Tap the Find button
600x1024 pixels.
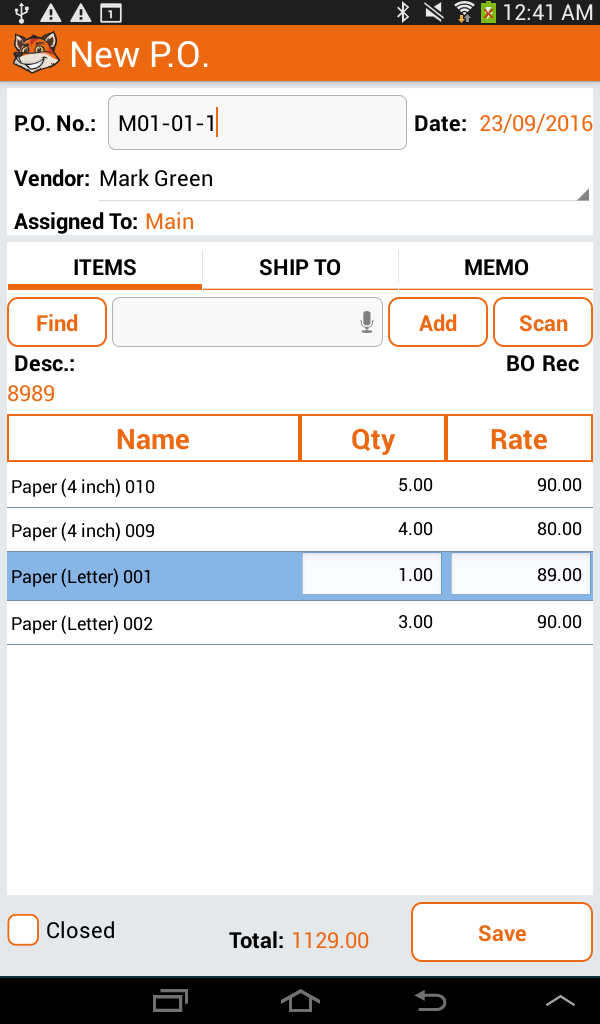pos(57,323)
